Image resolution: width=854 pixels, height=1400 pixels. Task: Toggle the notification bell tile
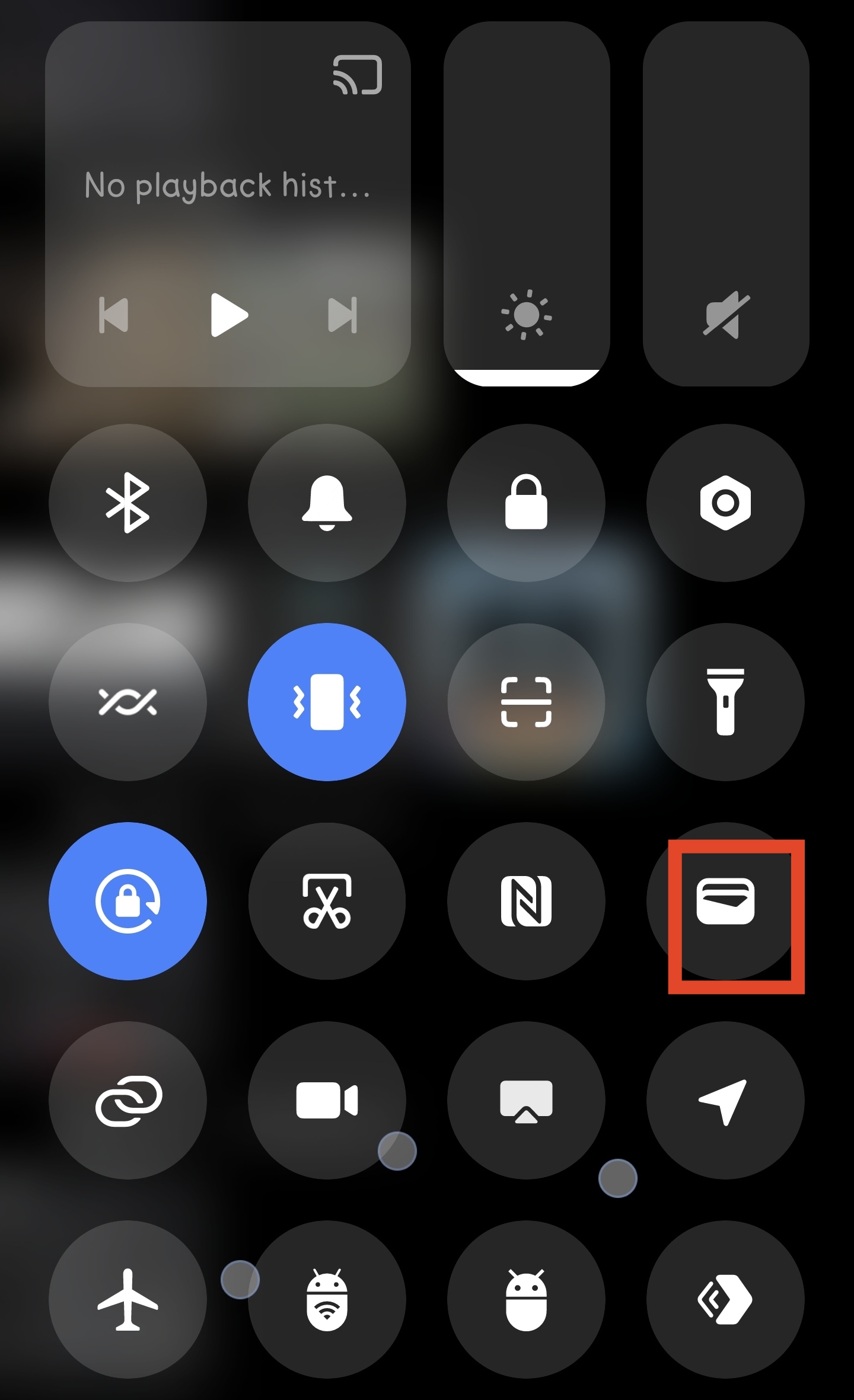(327, 503)
